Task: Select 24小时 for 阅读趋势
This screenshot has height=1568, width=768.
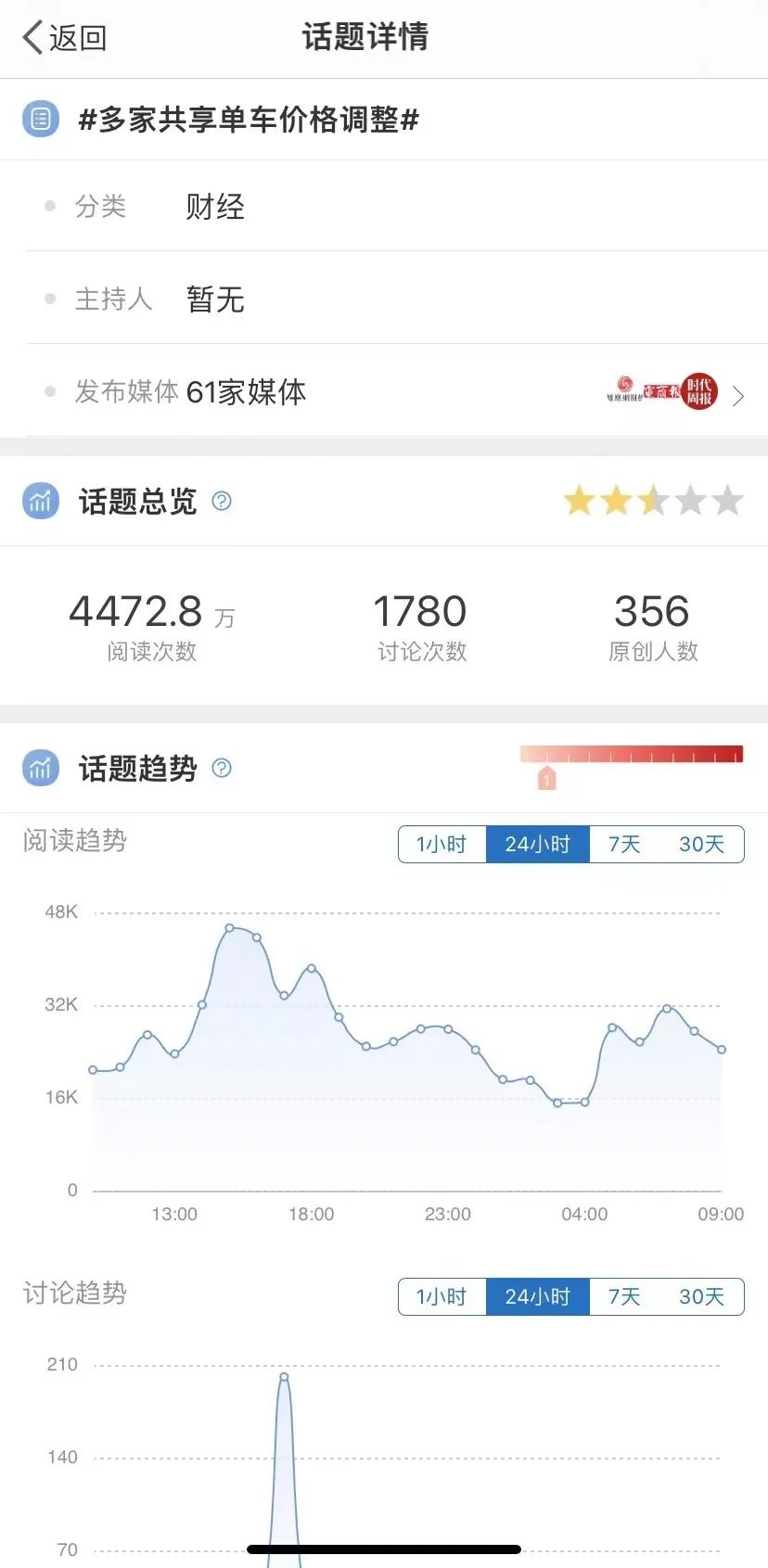Action: click(537, 845)
